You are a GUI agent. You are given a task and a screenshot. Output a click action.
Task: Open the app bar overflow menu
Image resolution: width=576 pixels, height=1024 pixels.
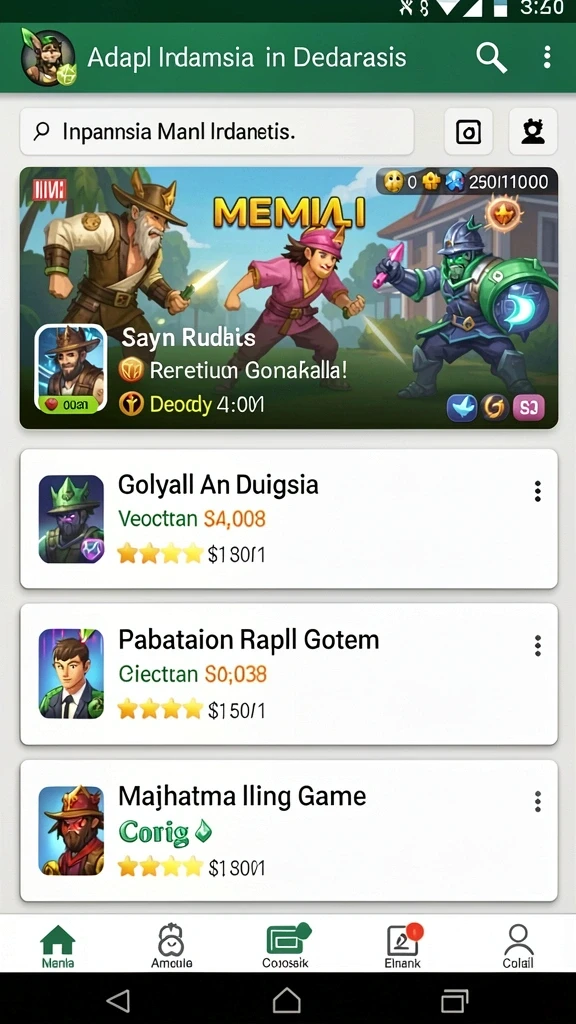coord(547,57)
